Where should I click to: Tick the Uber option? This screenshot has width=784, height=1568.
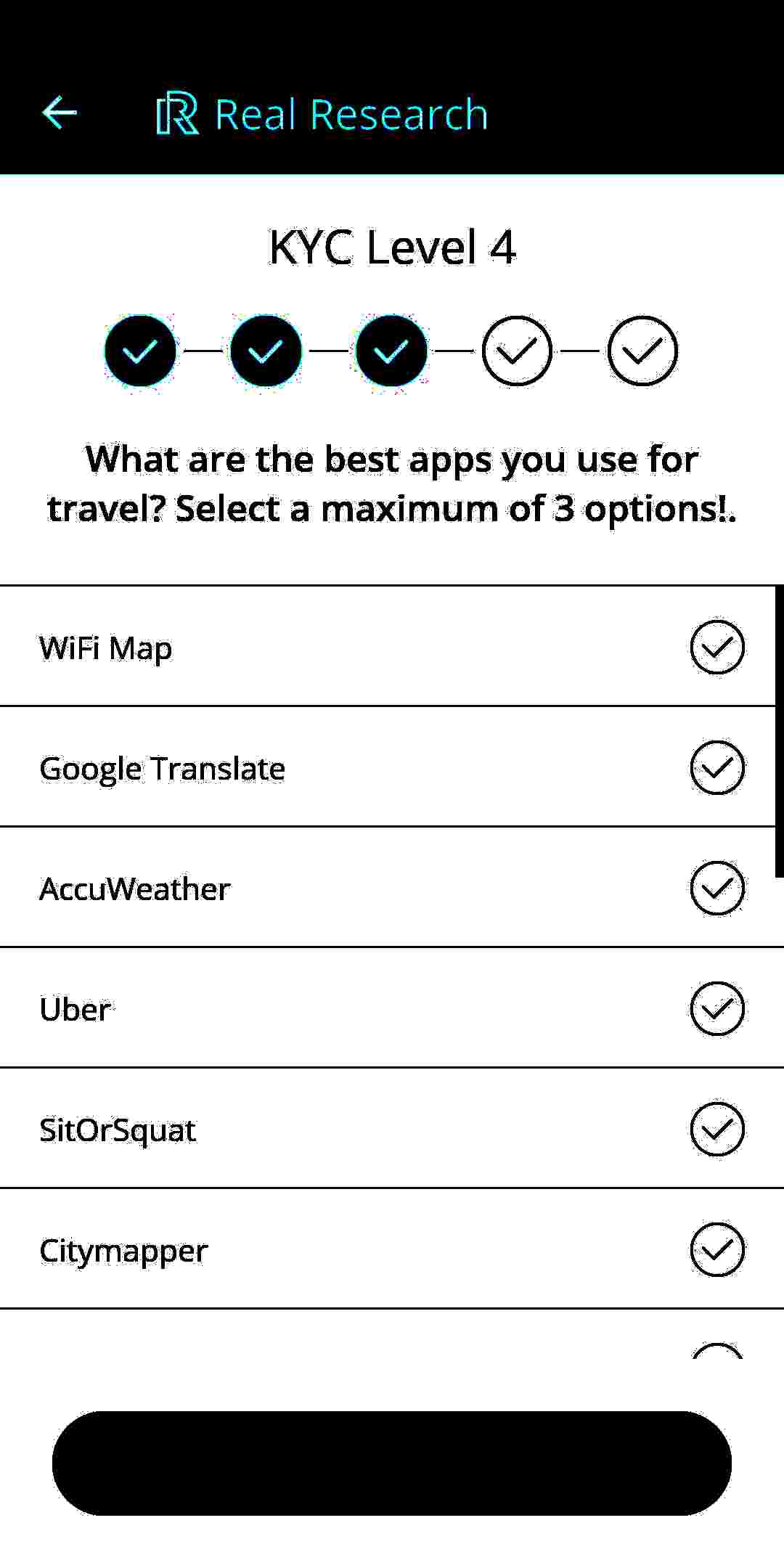tap(392, 1008)
